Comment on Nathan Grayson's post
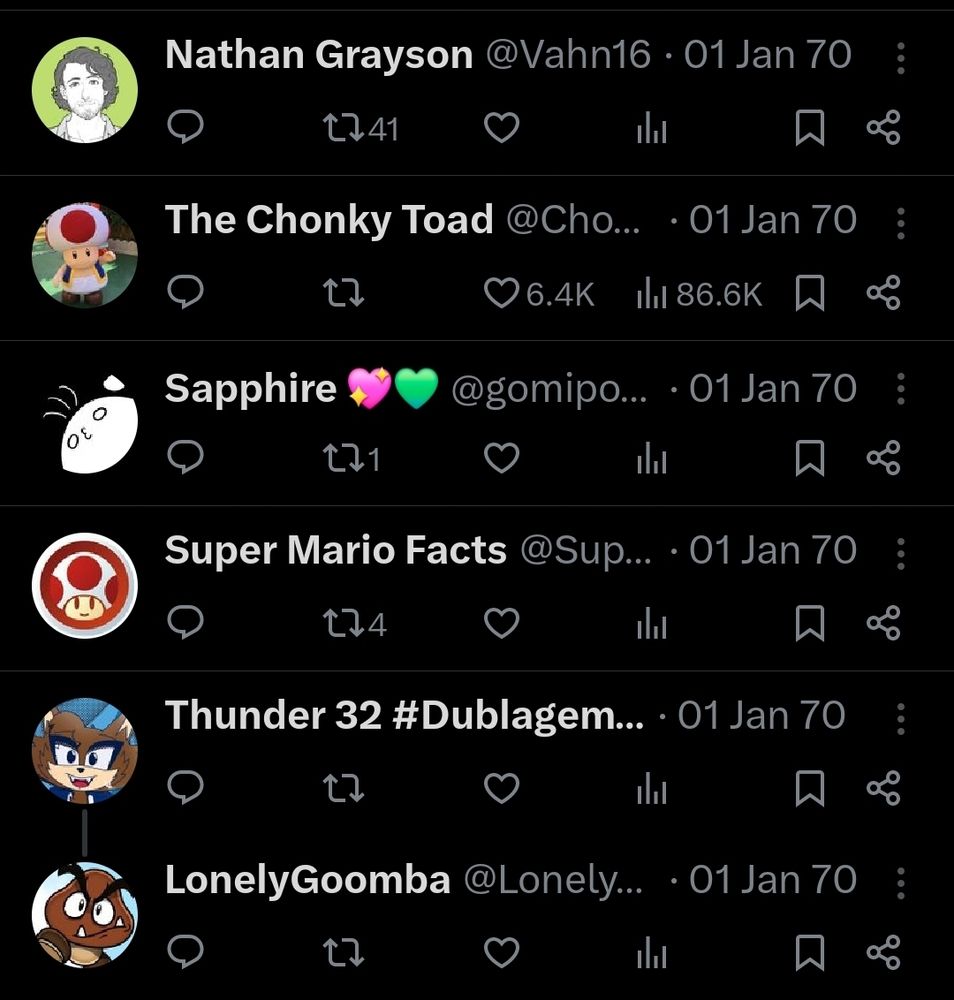This screenshot has height=1000, width=954. pos(185,128)
